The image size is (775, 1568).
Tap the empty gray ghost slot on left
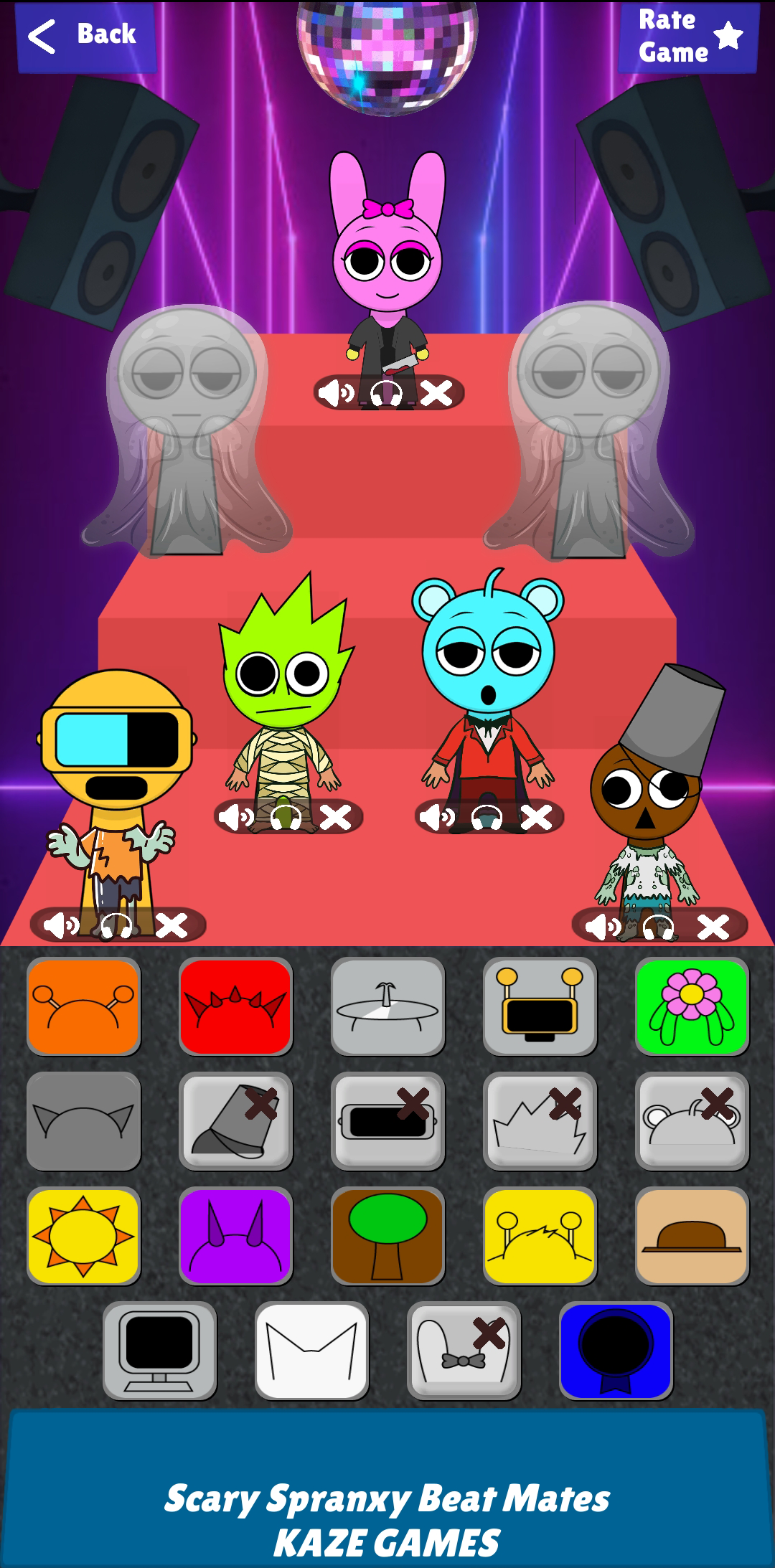click(187, 430)
